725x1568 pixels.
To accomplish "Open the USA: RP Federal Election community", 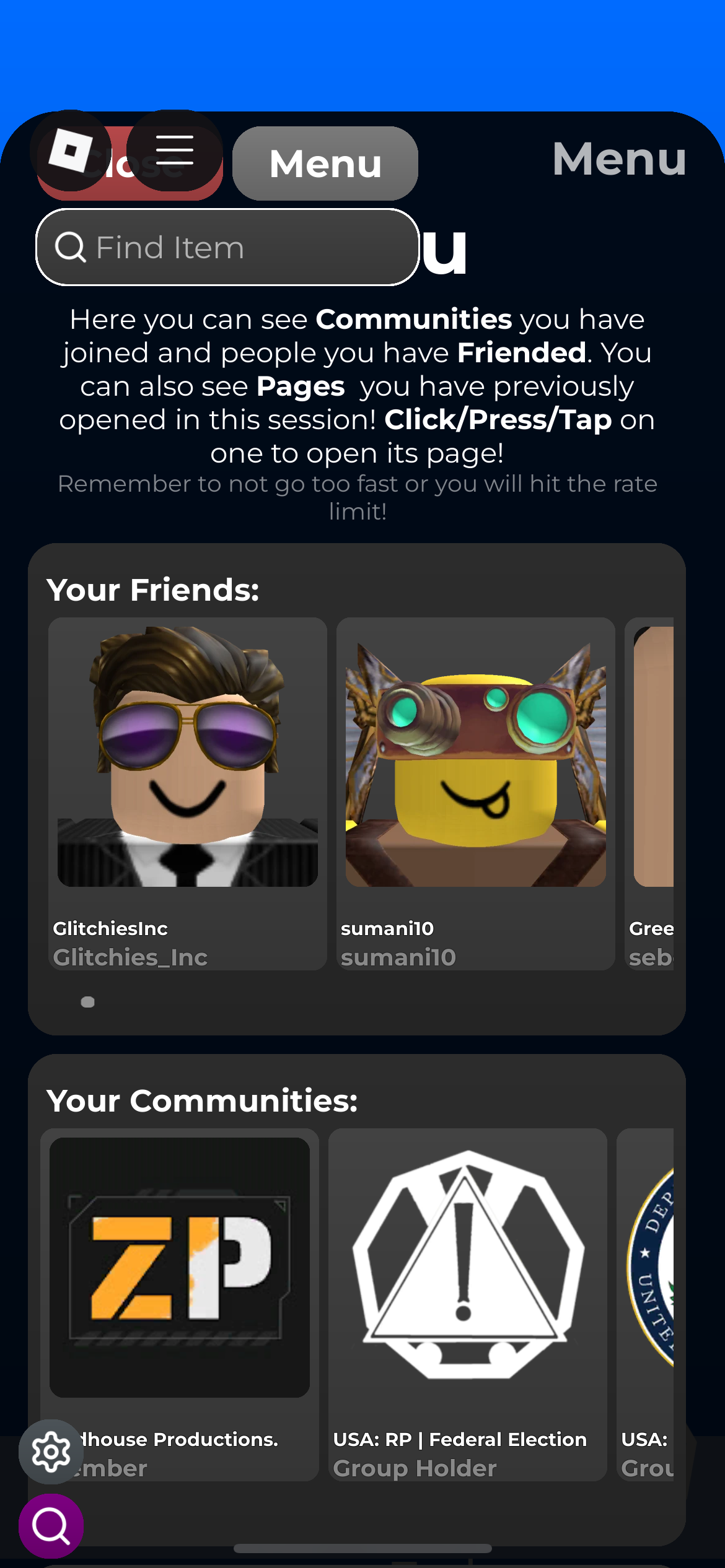I will pyautogui.click(x=468, y=1305).
